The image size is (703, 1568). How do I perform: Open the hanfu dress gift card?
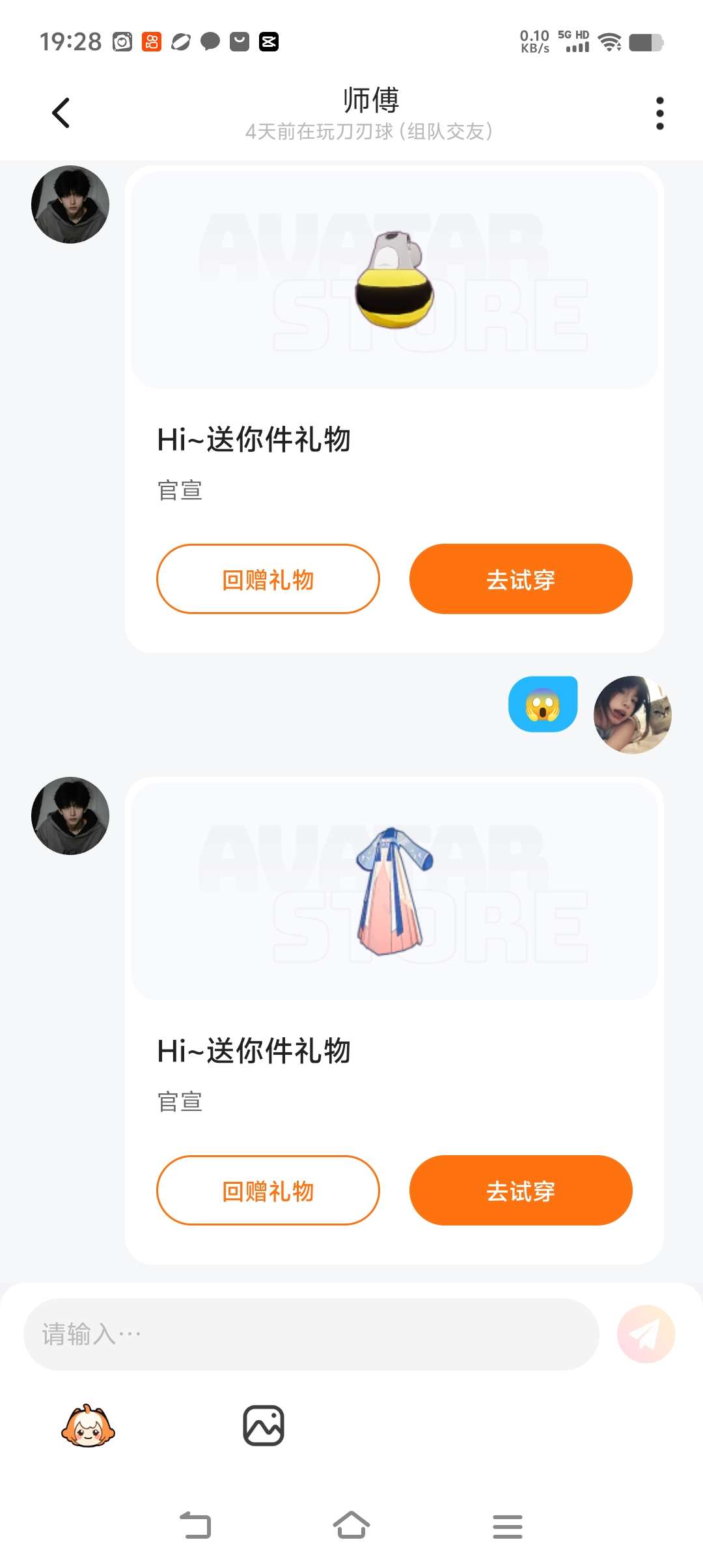click(x=394, y=891)
